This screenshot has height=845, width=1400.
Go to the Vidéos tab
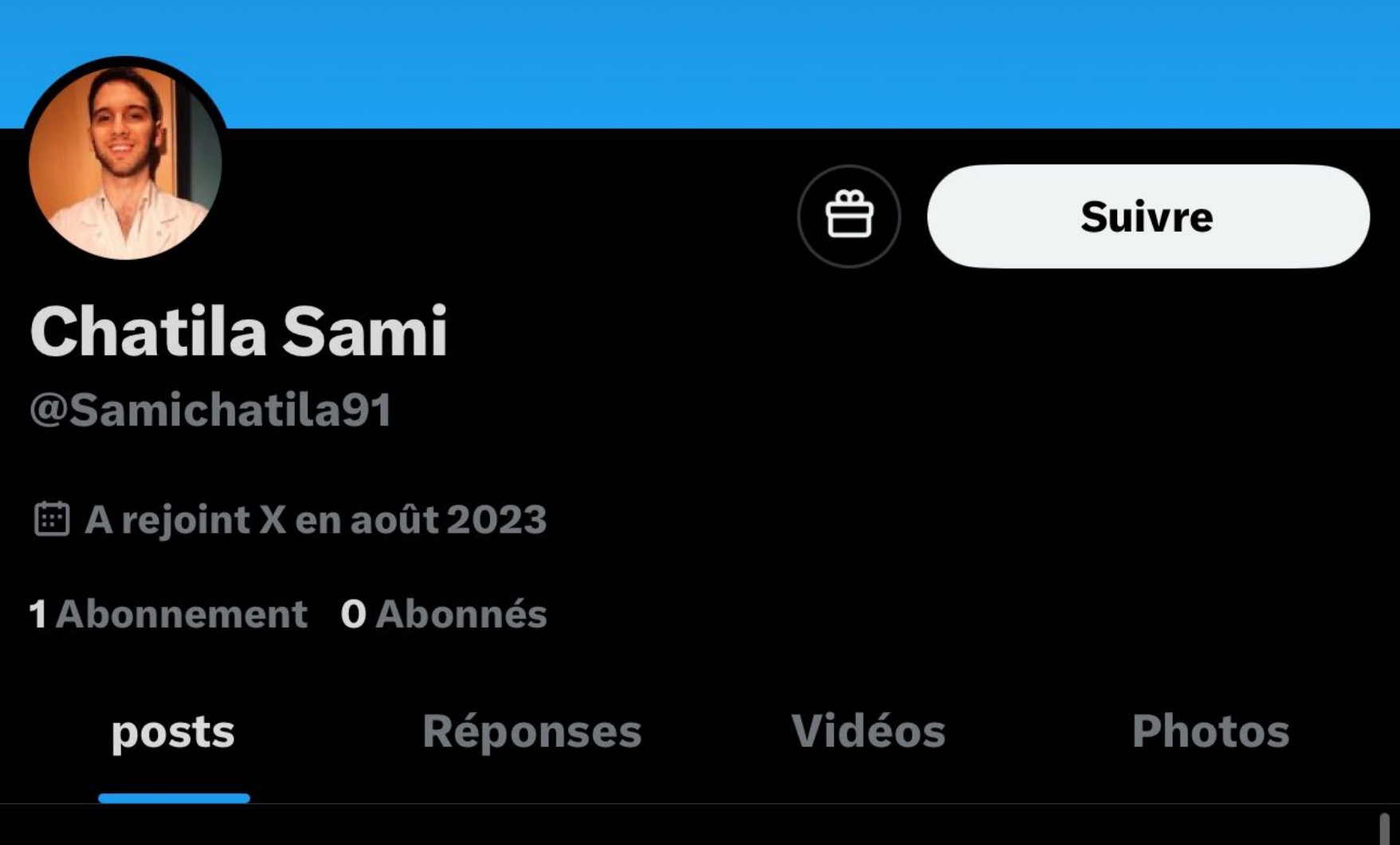868,732
